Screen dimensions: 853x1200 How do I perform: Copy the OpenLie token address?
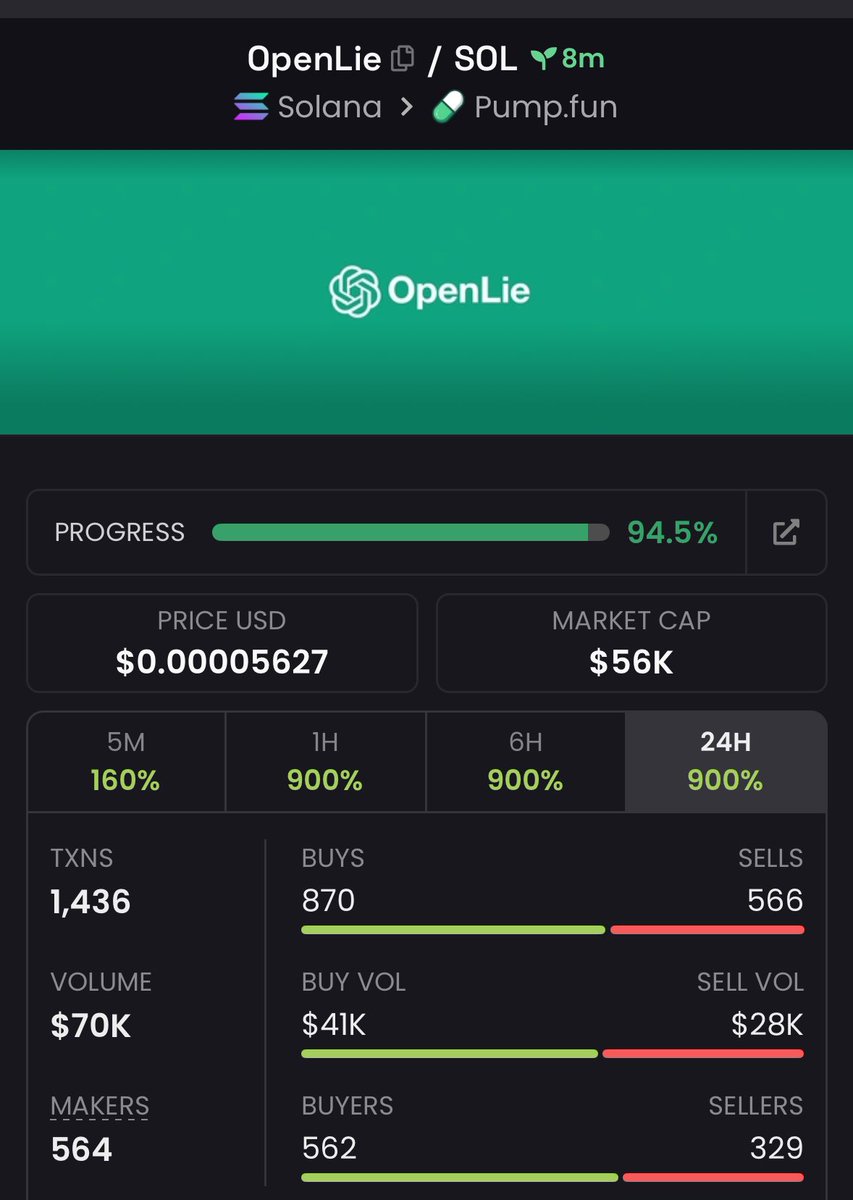402,59
